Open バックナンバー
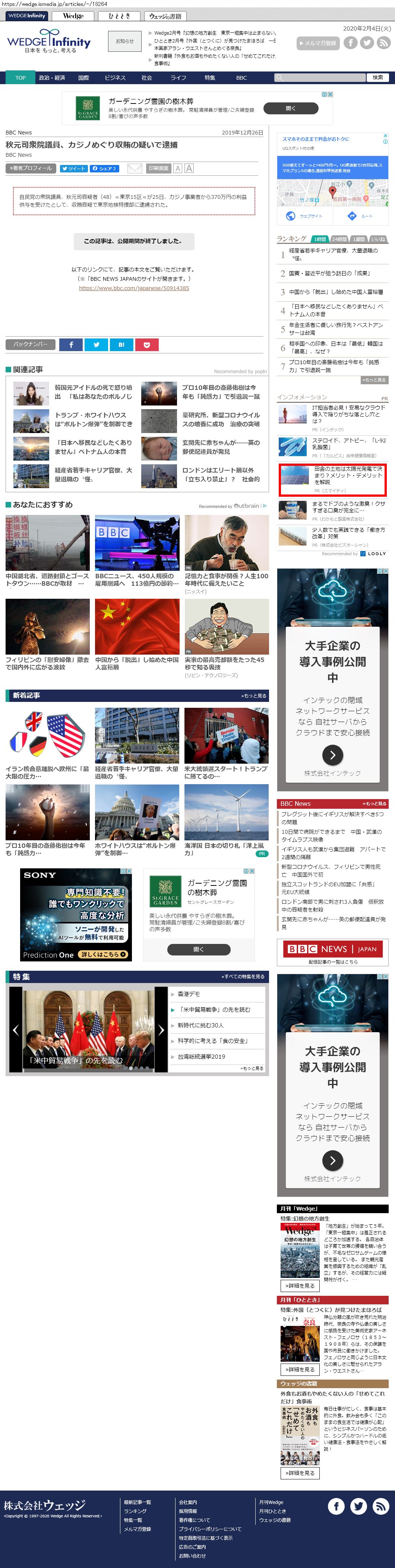Image resolution: width=395 pixels, height=1568 pixels. tap(30, 344)
